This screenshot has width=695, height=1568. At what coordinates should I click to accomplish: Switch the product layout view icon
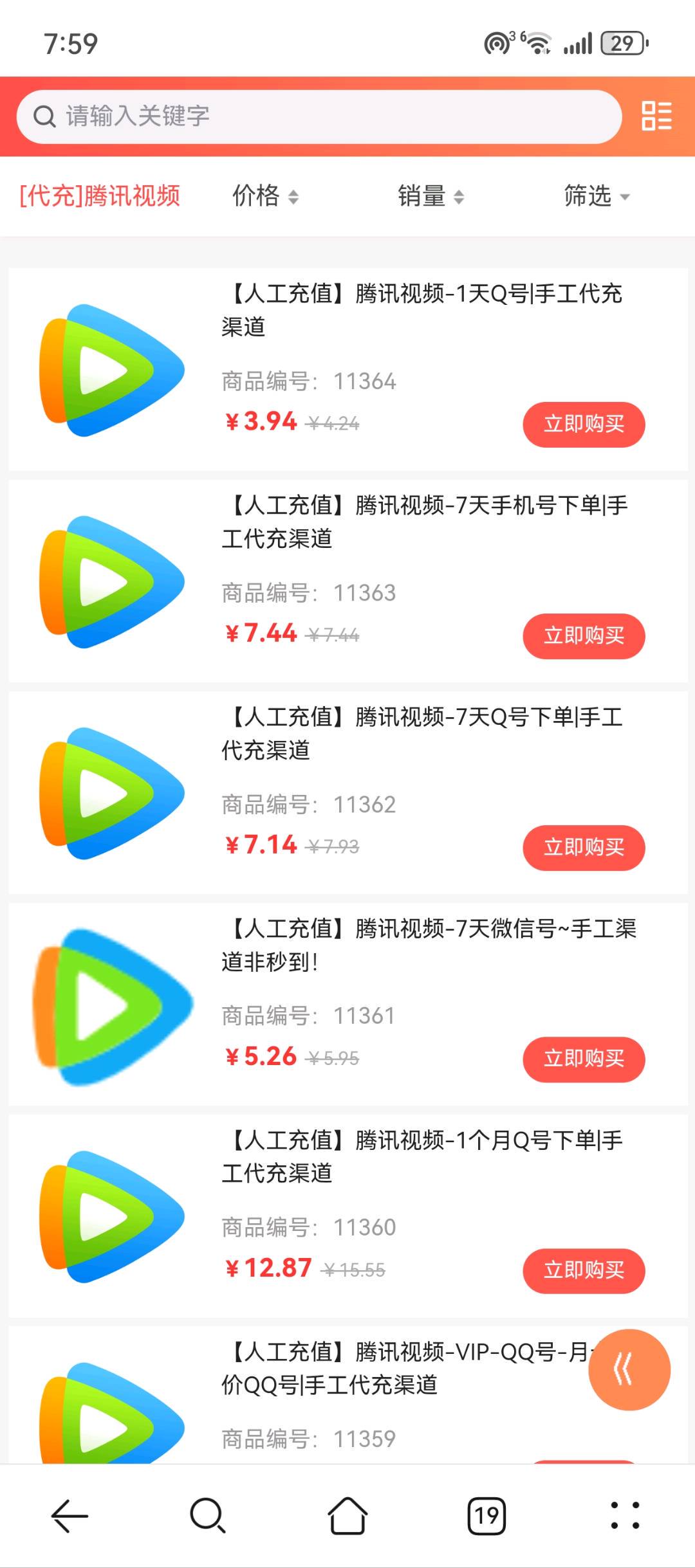[656, 116]
